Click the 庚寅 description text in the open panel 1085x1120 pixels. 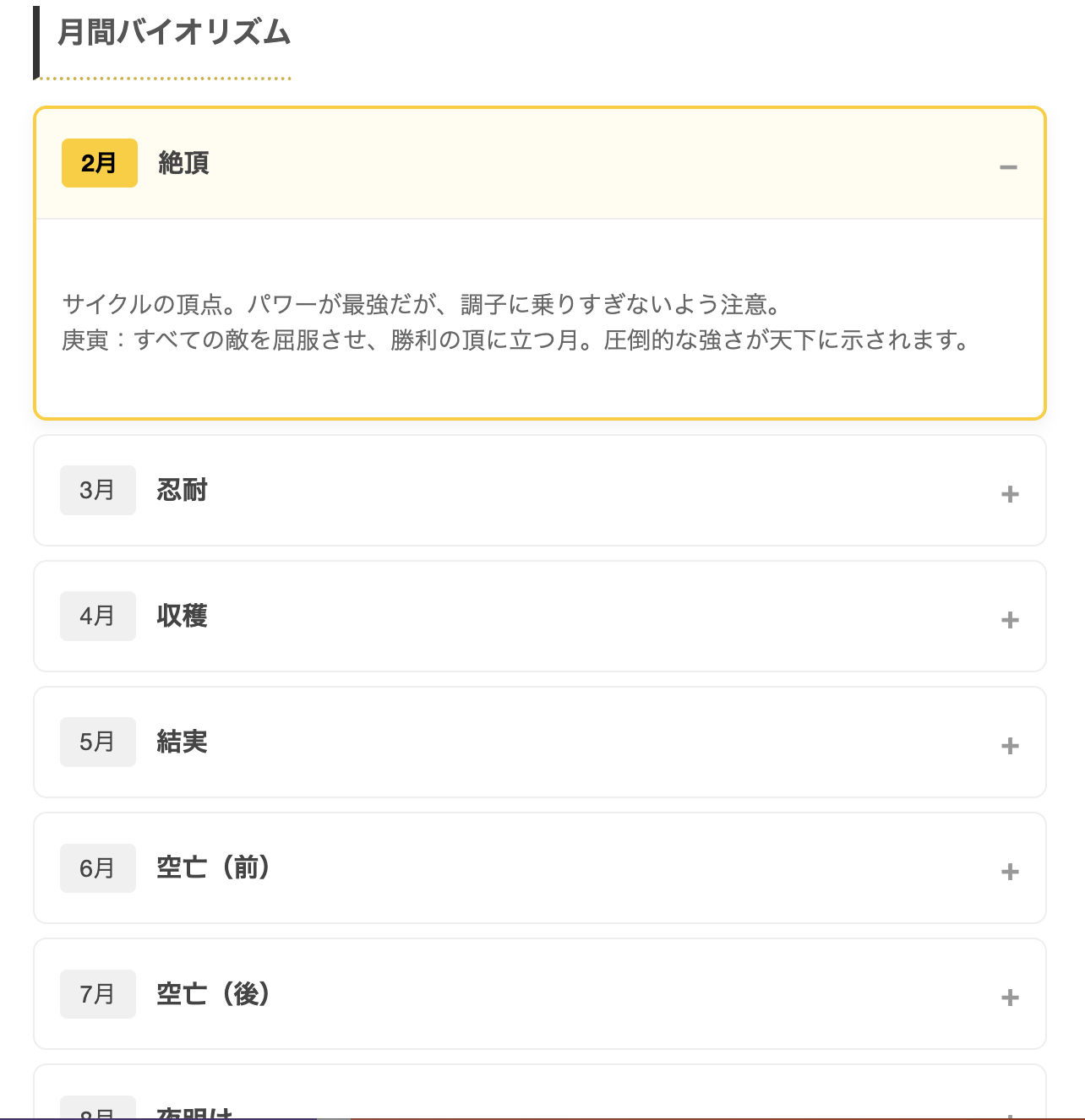coord(515,341)
